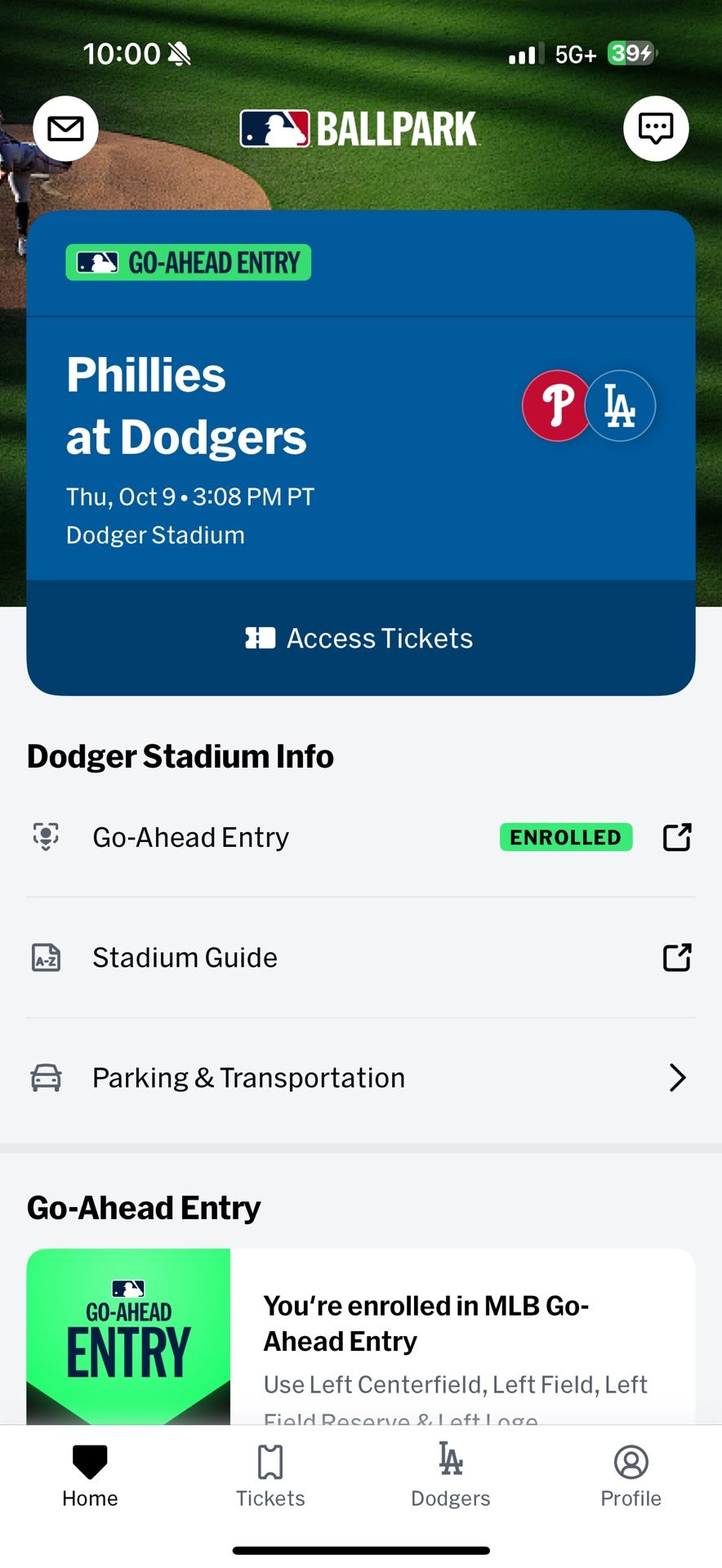
Task: Open Go-Ahead Entry enrollment row
Action: point(360,837)
